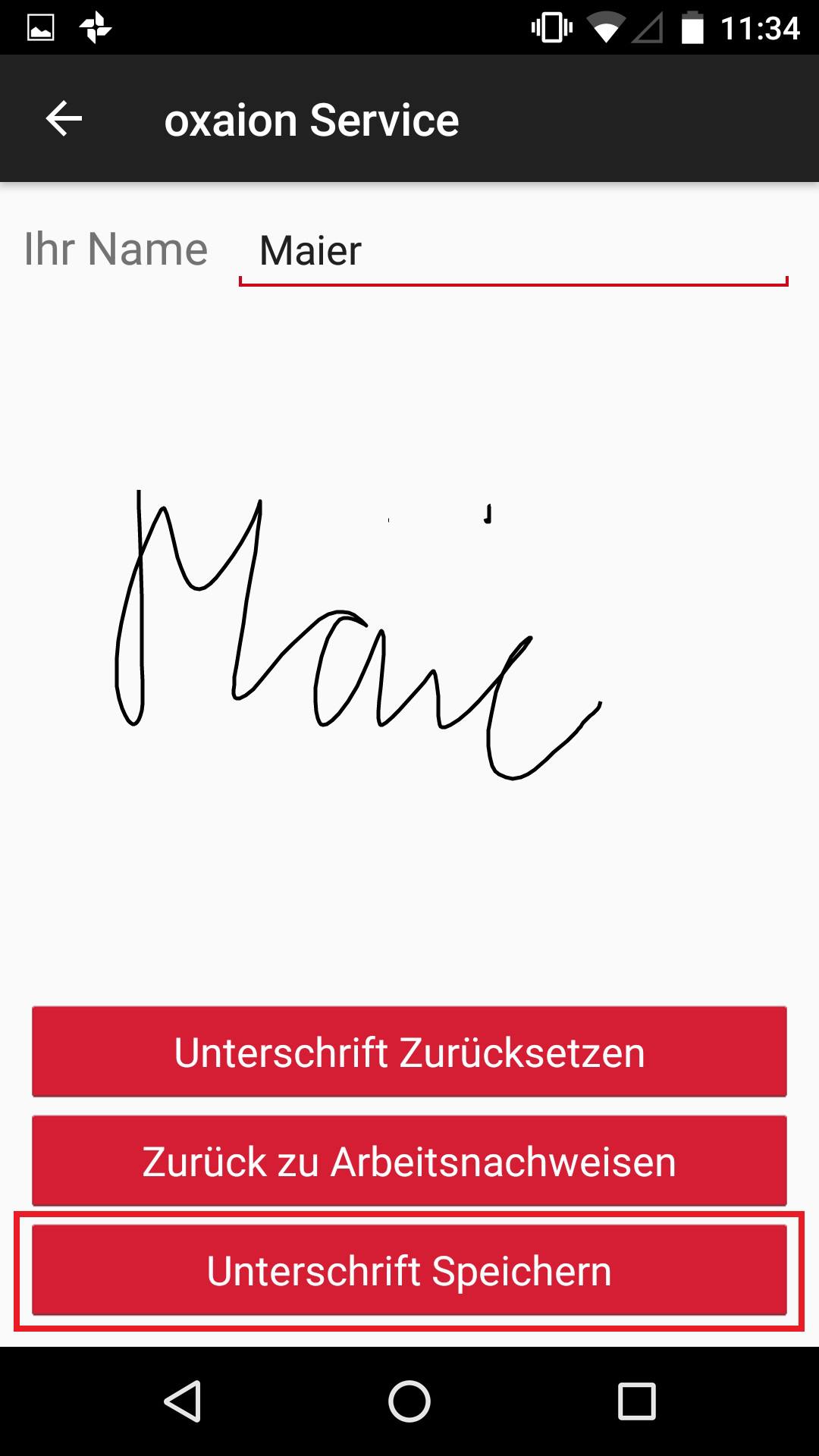Open recent apps from the navigation bar

[637, 1401]
